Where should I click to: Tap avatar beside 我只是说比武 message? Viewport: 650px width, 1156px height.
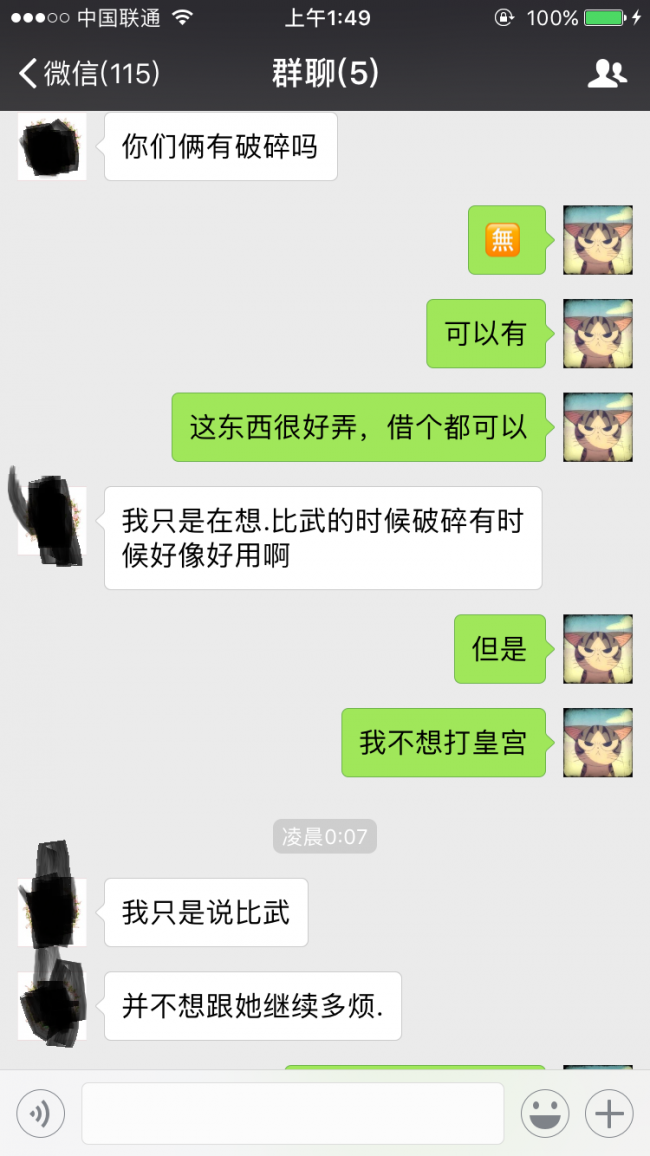52,911
